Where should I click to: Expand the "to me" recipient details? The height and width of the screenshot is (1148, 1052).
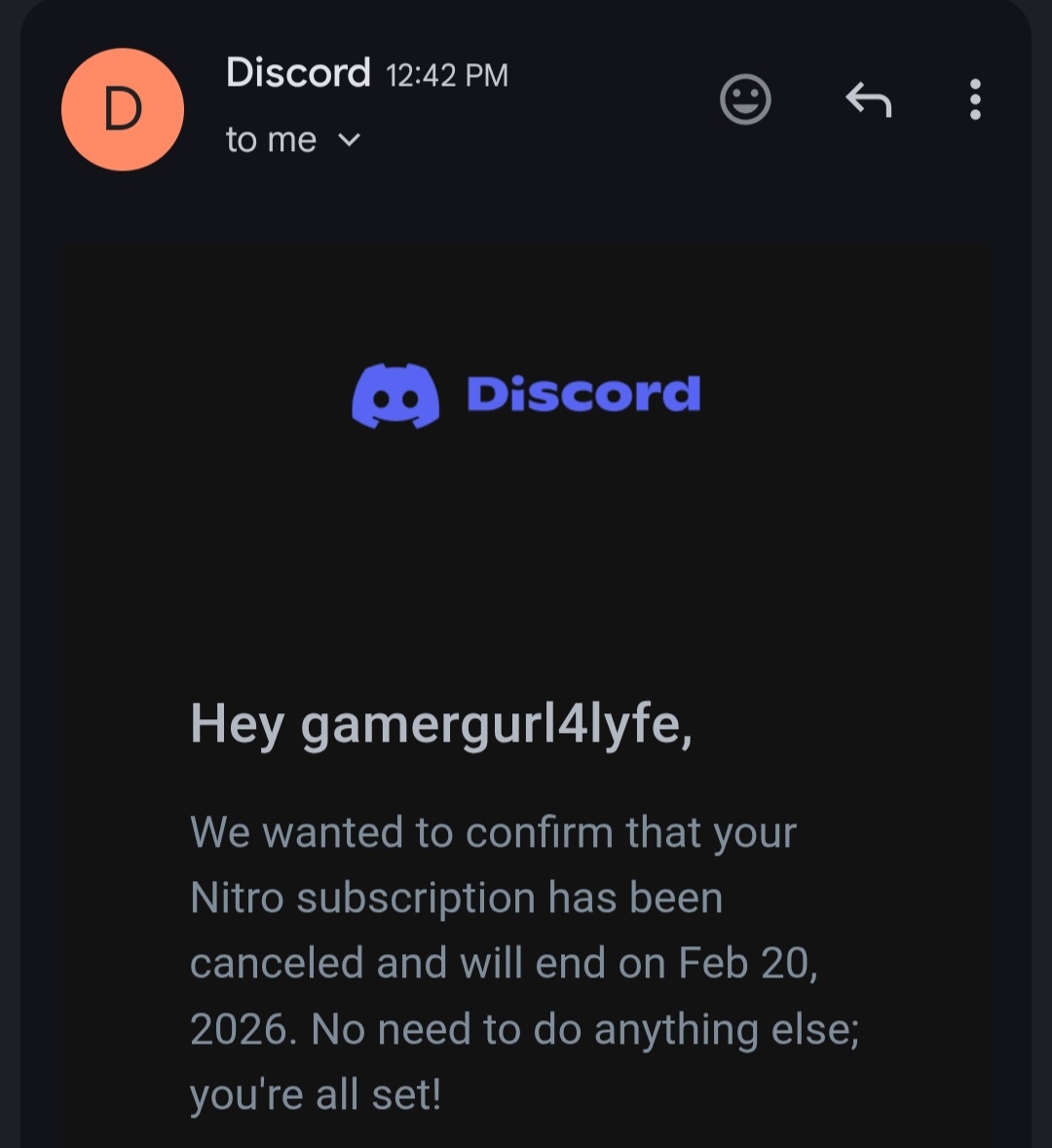[349, 140]
